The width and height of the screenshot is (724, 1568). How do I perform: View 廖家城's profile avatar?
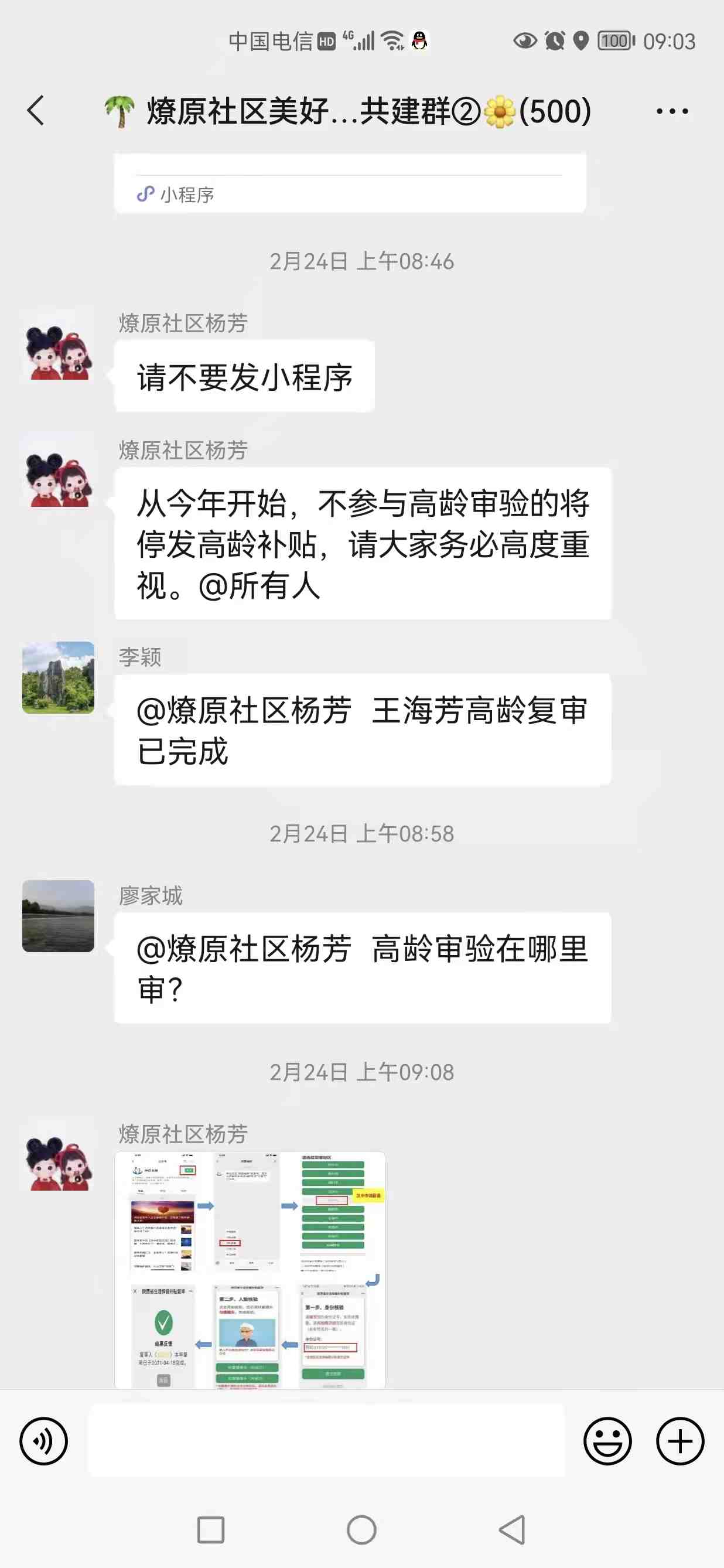tap(59, 915)
